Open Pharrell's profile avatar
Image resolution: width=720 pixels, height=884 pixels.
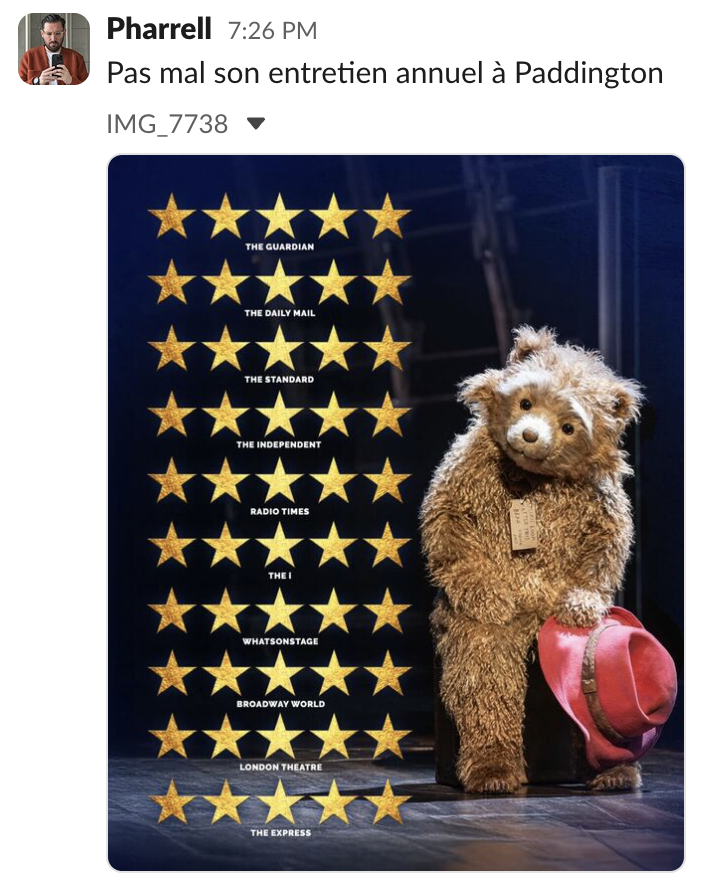click(x=54, y=49)
